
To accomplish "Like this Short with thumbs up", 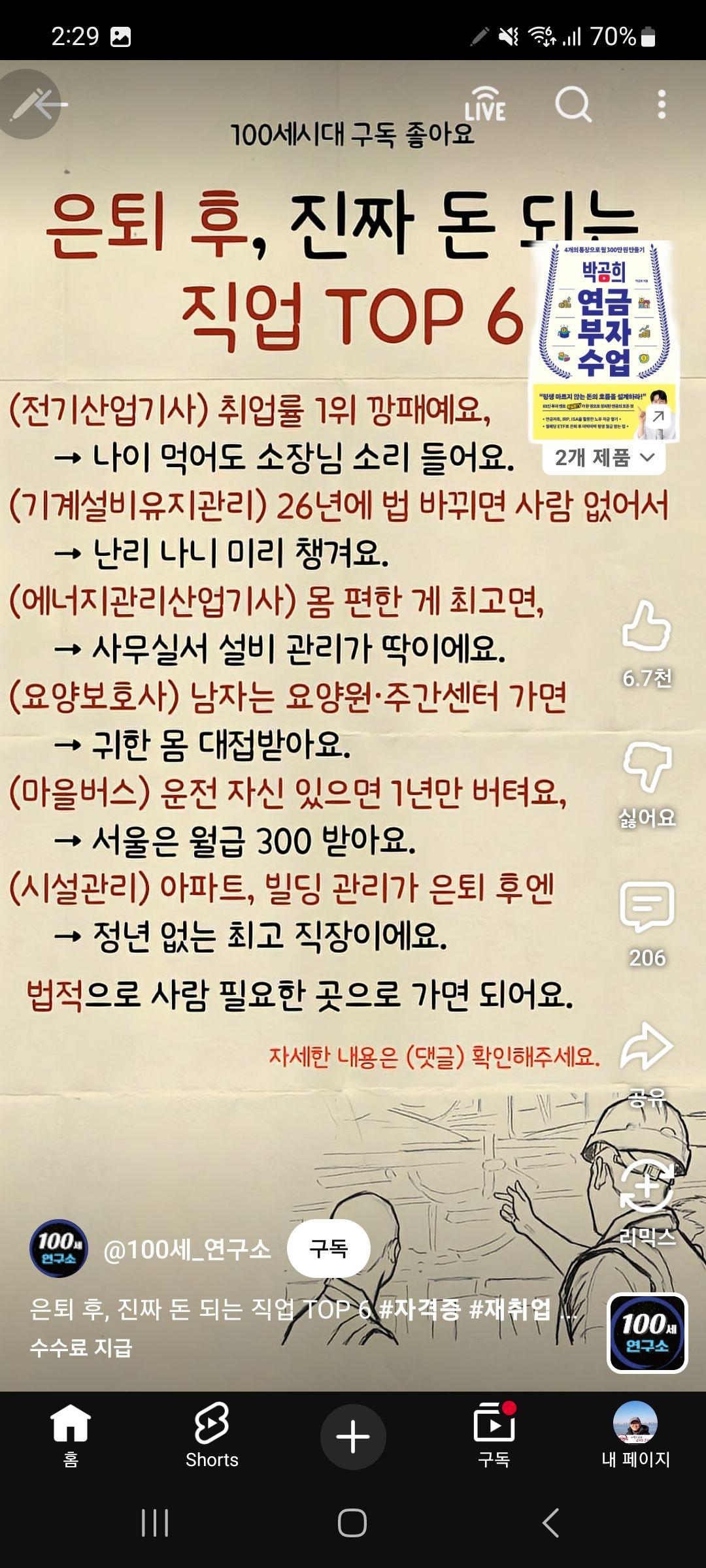I will click(x=646, y=627).
